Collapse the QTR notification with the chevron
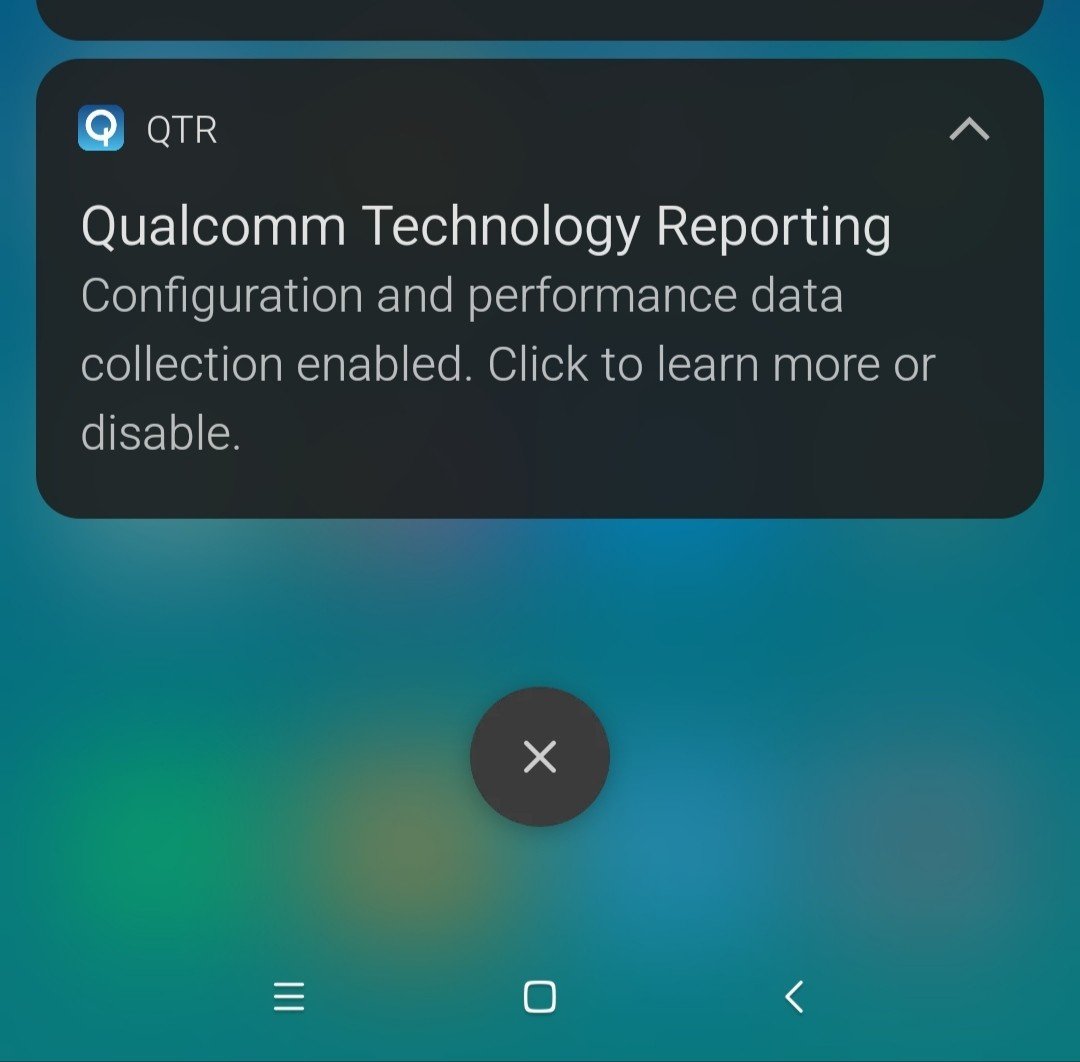This screenshot has height=1062, width=1080. (x=968, y=129)
